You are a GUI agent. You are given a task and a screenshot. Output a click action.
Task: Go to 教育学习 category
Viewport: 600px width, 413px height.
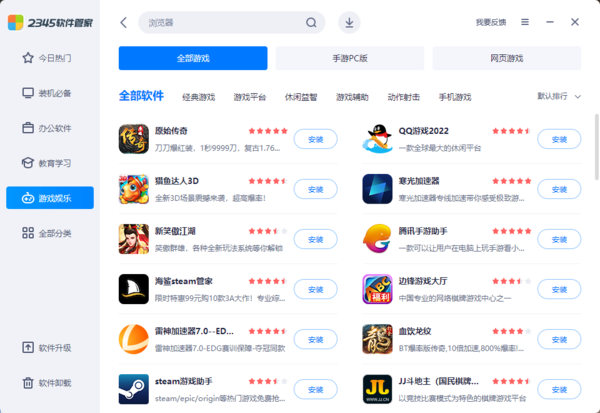click(x=50, y=162)
